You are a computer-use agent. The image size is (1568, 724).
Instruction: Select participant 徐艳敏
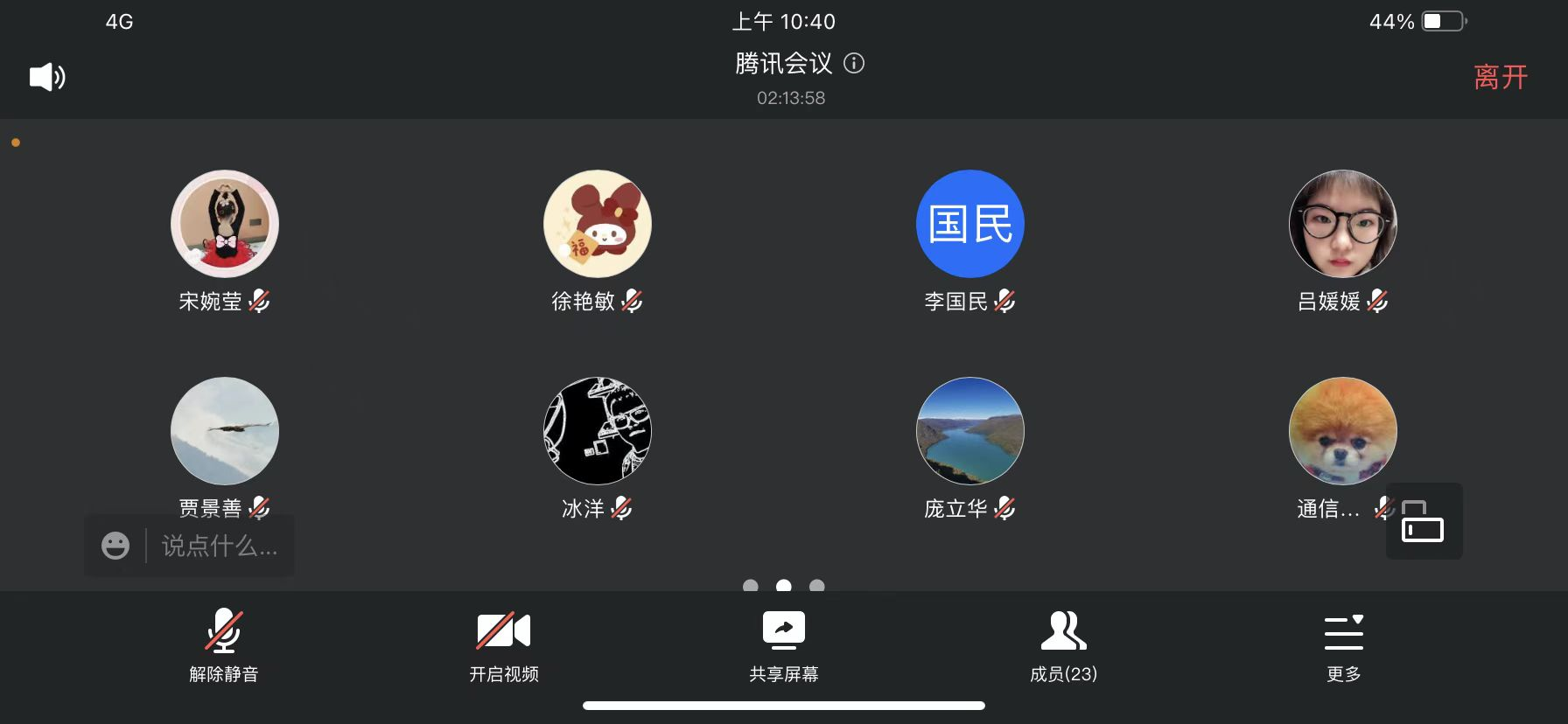(x=598, y=224)
